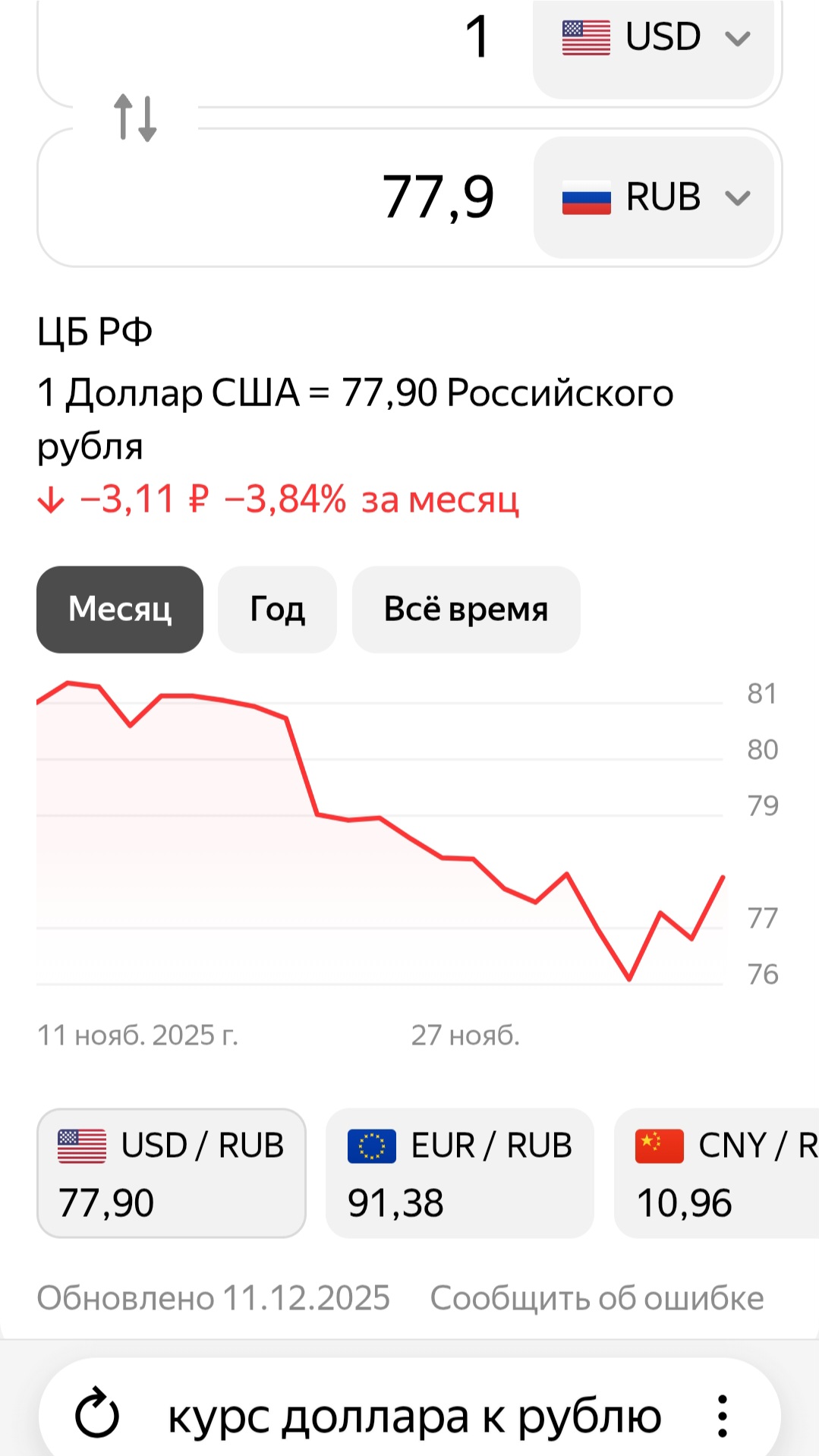The width and height of the screenshot is (819, 1456).
Task: Swap the USD and RUB currencies
Action: tap(135, 118)
